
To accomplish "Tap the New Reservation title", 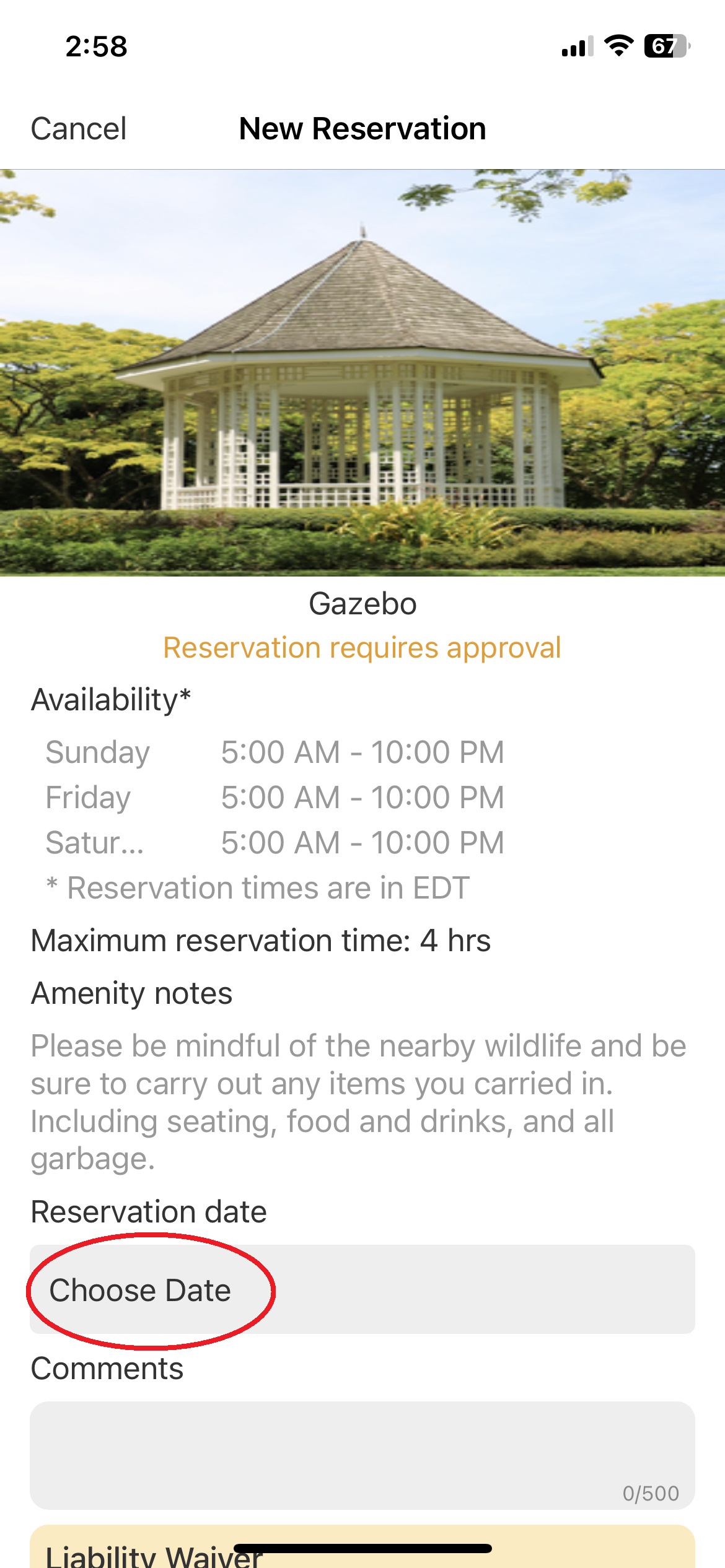I will (x=362, y=128).
